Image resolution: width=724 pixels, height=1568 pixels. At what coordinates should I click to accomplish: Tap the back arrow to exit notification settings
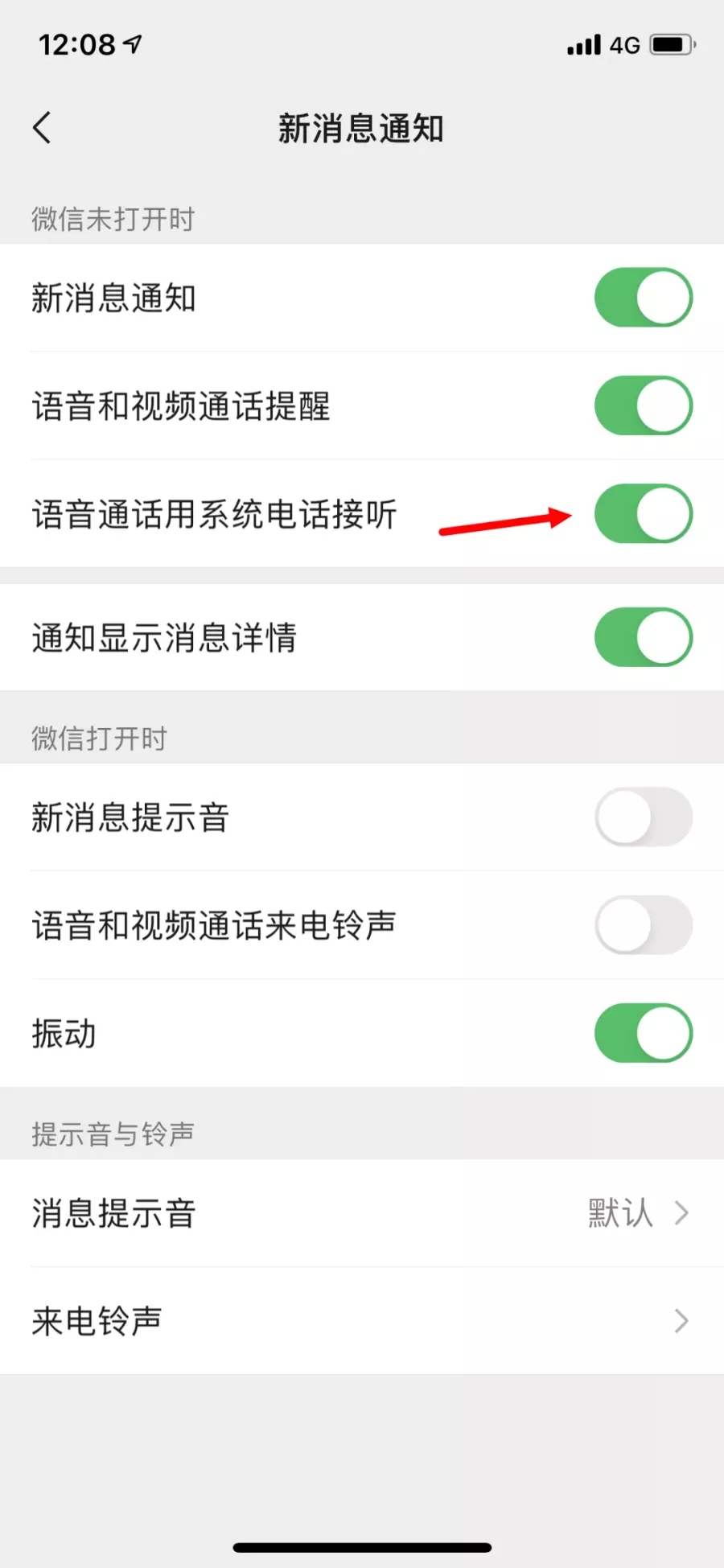click(42, 127)
